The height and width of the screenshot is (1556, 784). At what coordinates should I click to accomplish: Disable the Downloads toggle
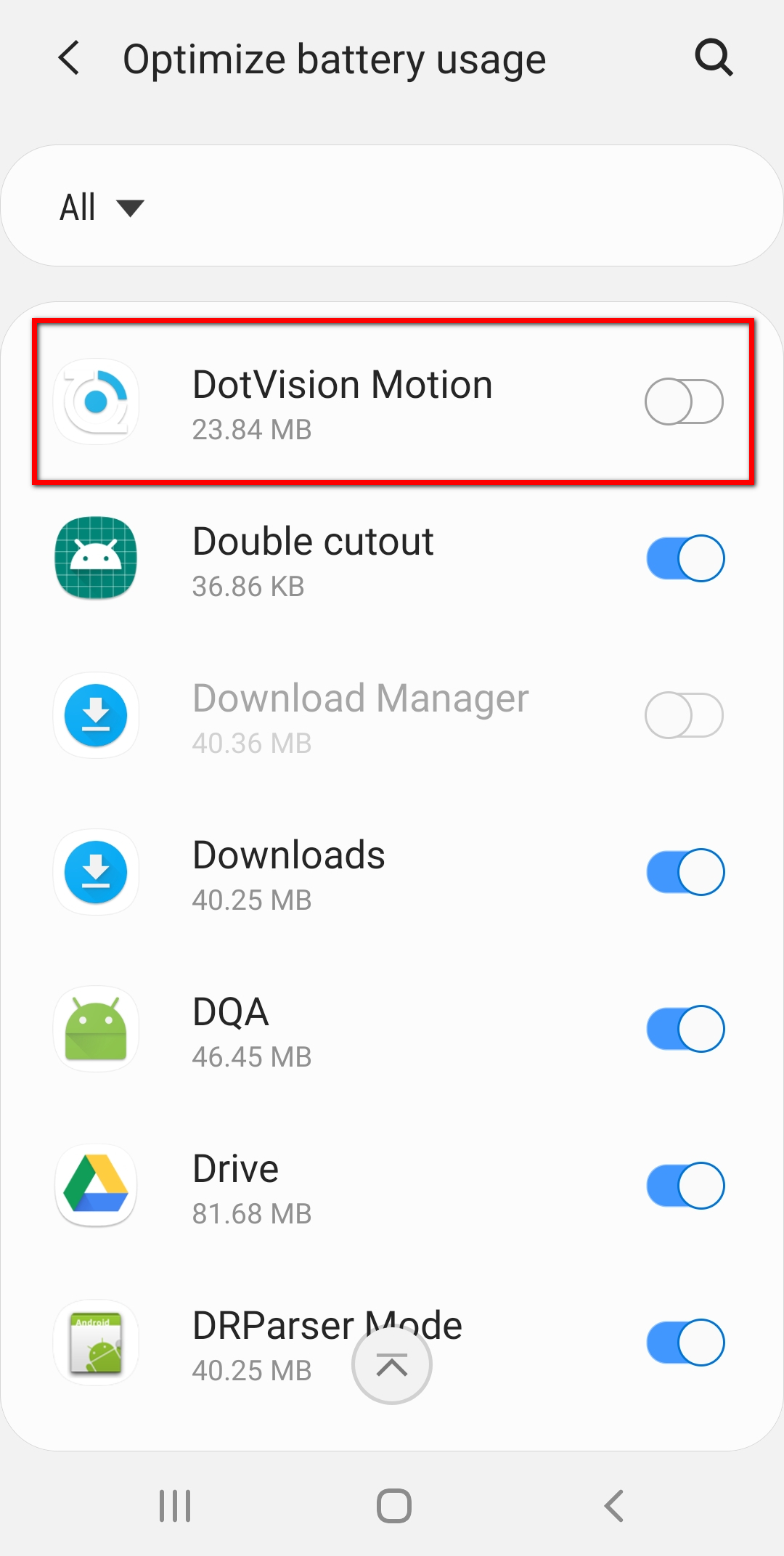pos(685,872)
